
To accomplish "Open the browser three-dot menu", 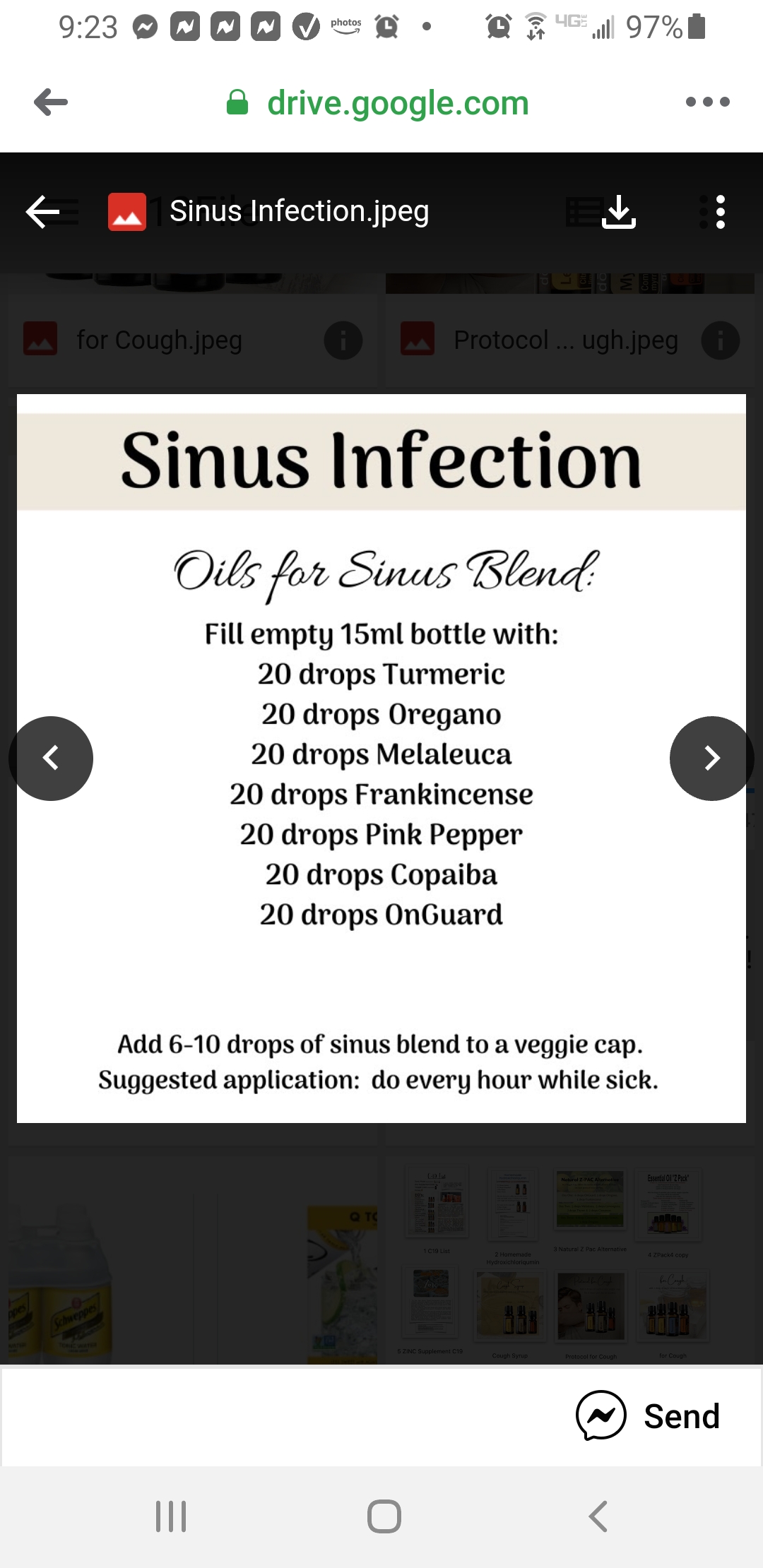I will pos(707,102).
